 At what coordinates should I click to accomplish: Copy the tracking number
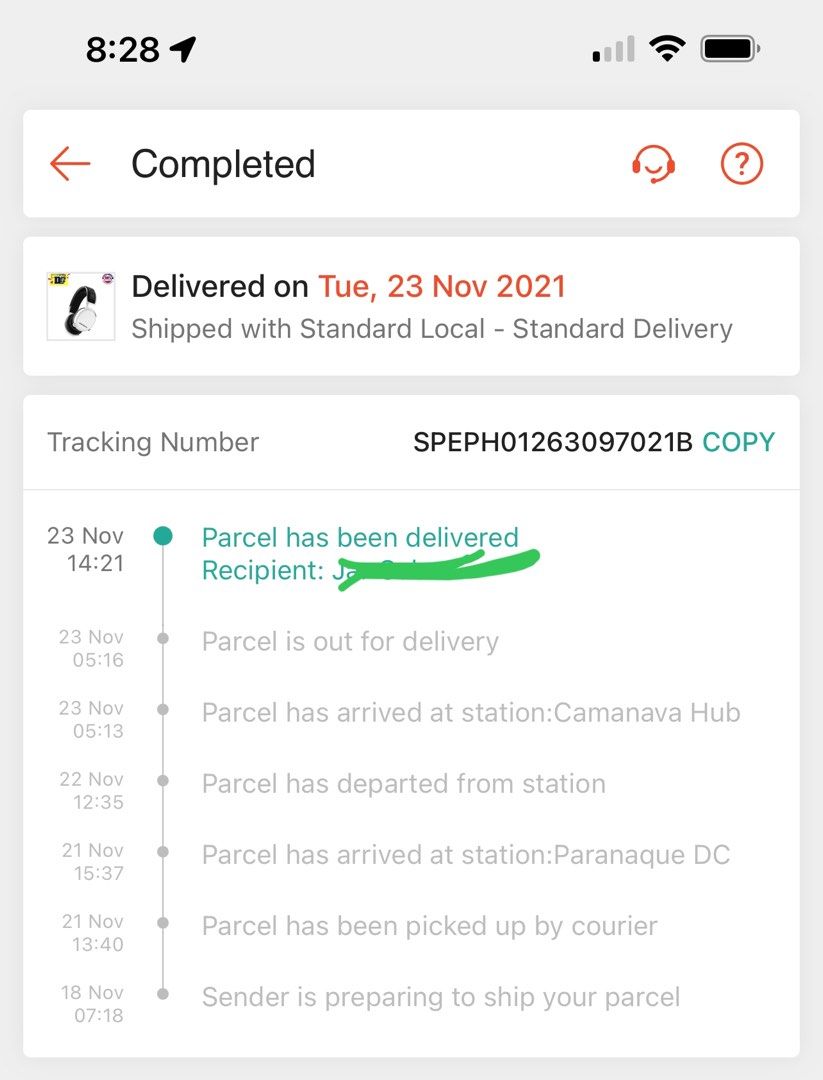(738, 442)
